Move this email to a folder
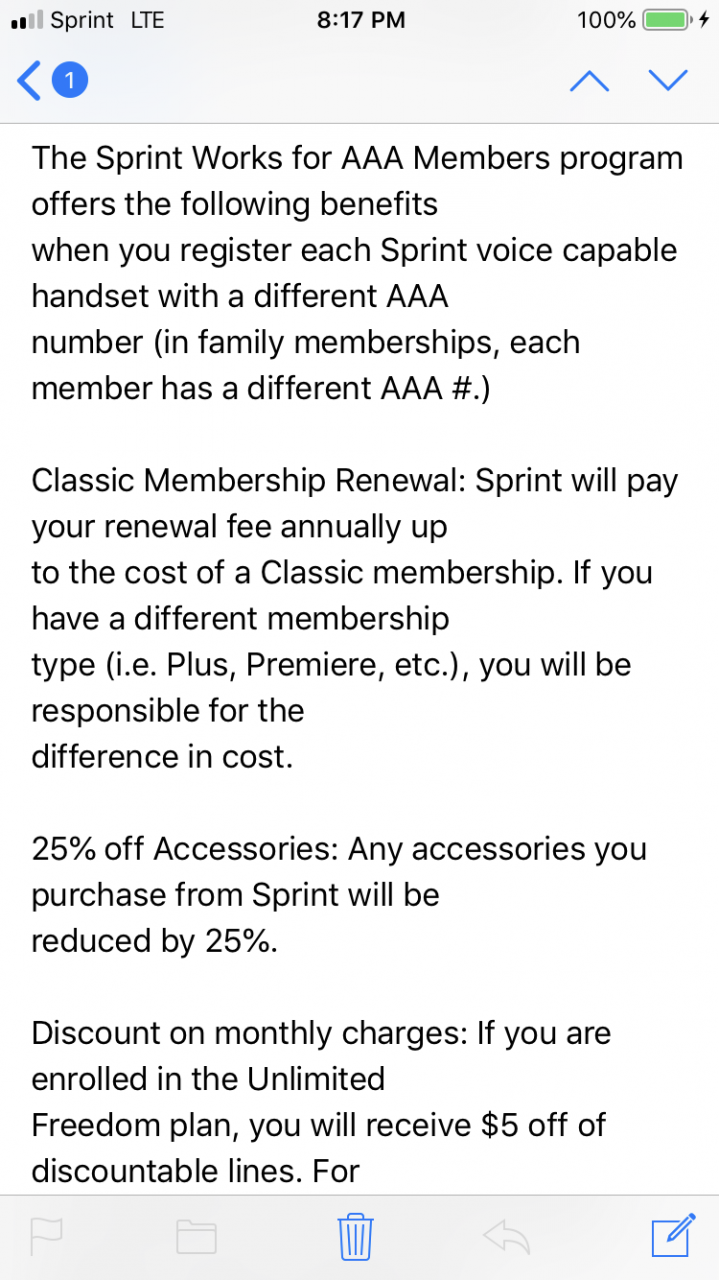Screen dimensions: 719x1280 tap(197, 1236)
